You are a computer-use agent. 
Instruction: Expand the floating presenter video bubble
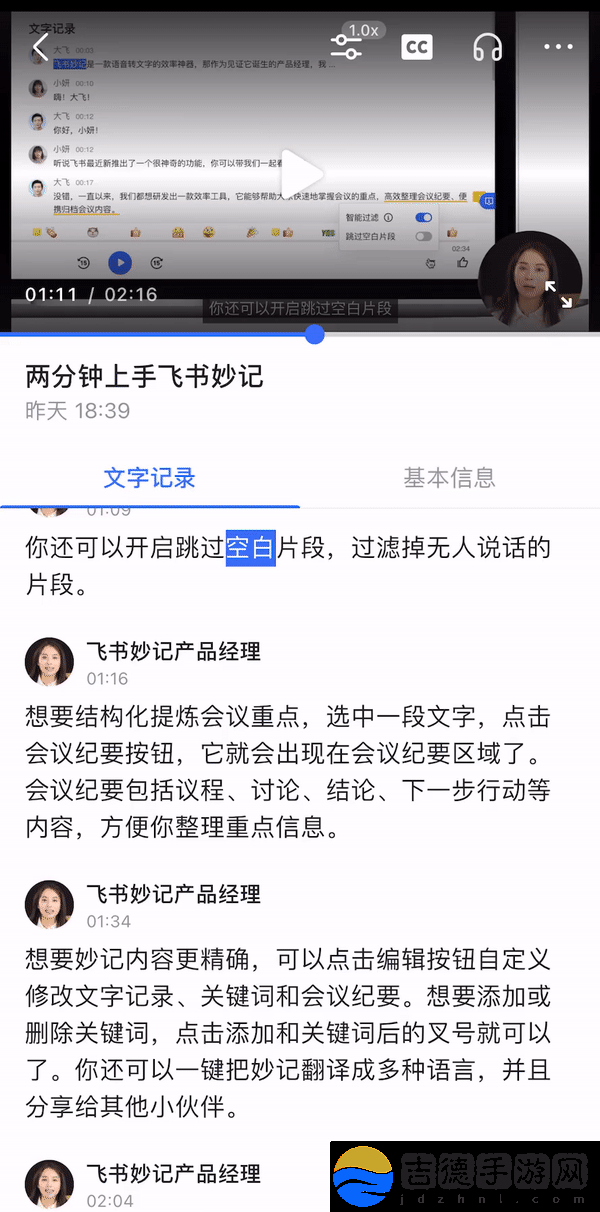click(558, 293)
